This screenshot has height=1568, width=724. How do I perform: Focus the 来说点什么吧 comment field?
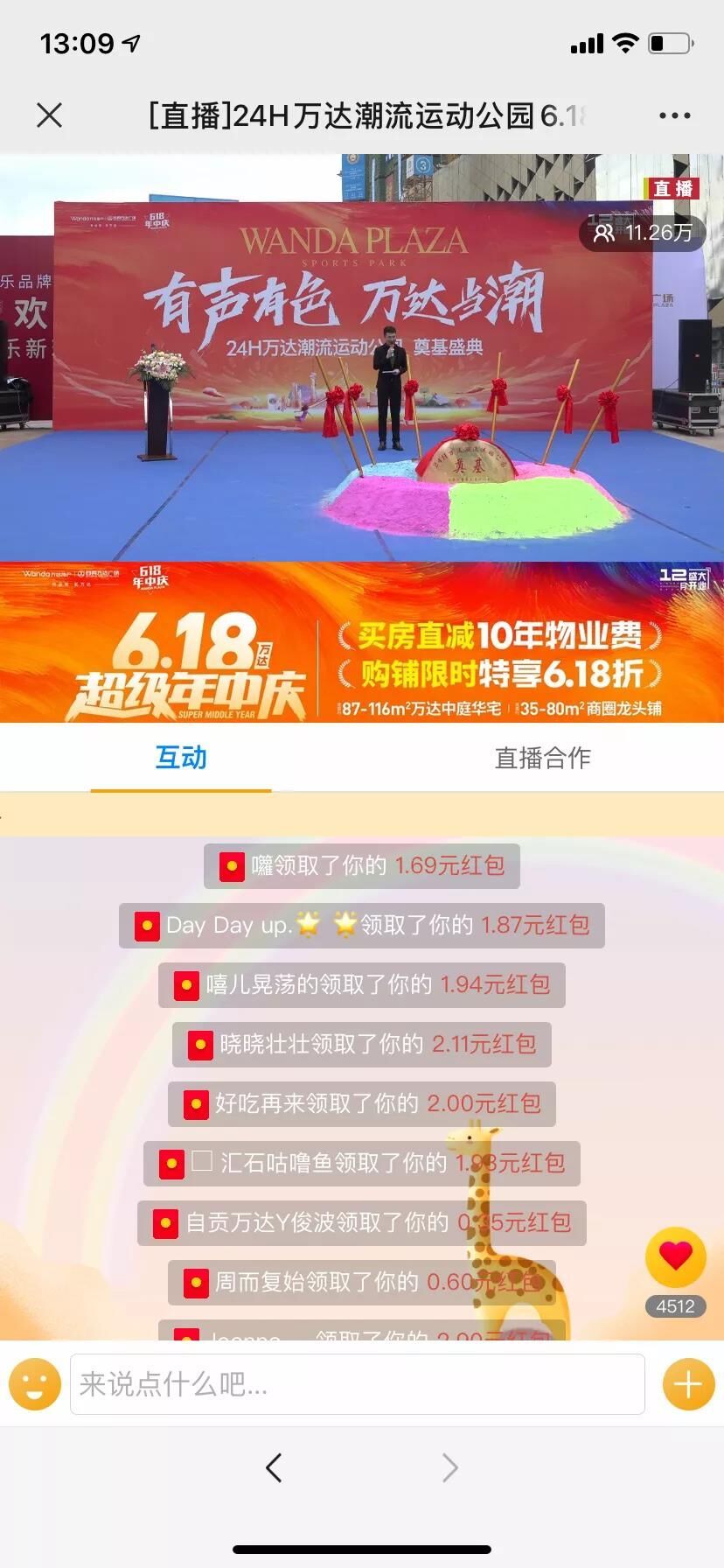pos(357,1384)
